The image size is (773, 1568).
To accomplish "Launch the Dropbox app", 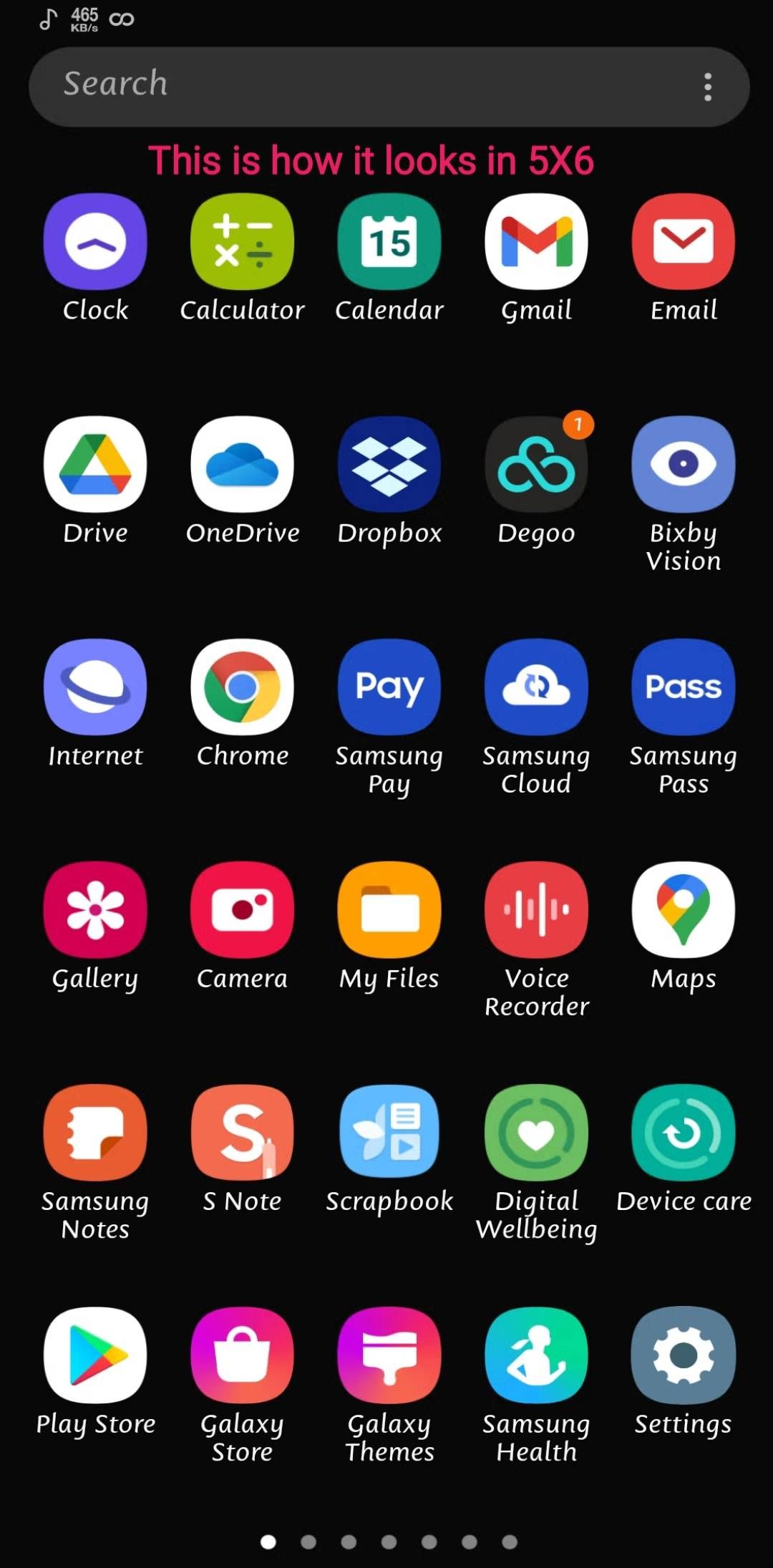I will click(389, 465).
